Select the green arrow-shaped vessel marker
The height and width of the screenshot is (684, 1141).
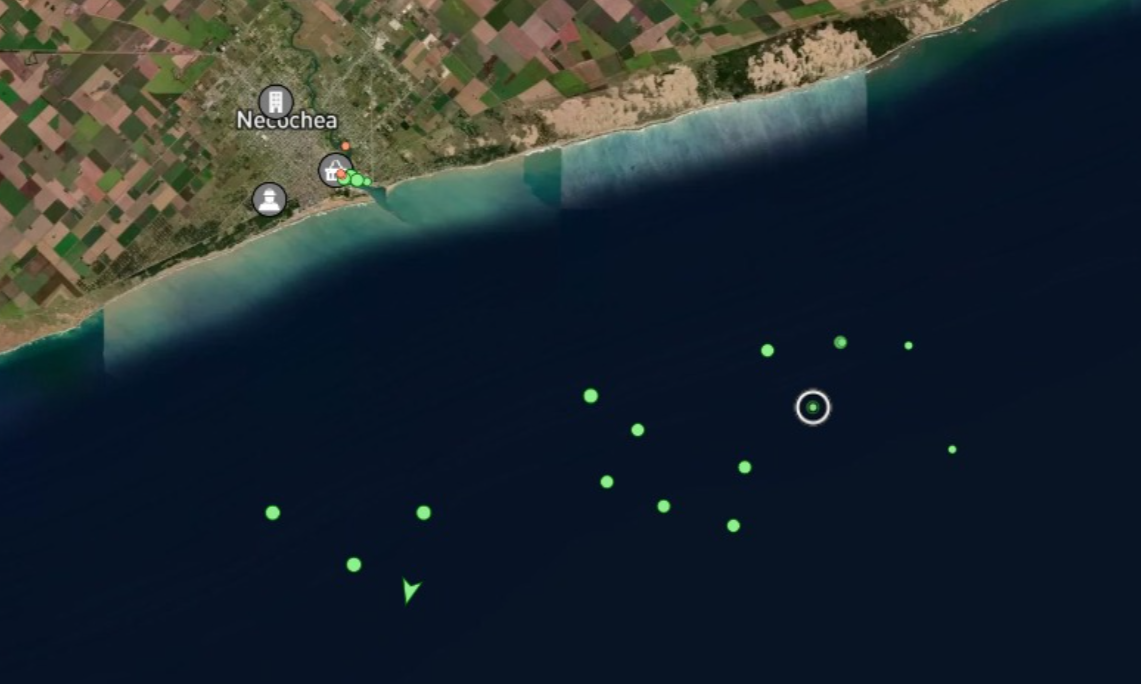(410, 590)
